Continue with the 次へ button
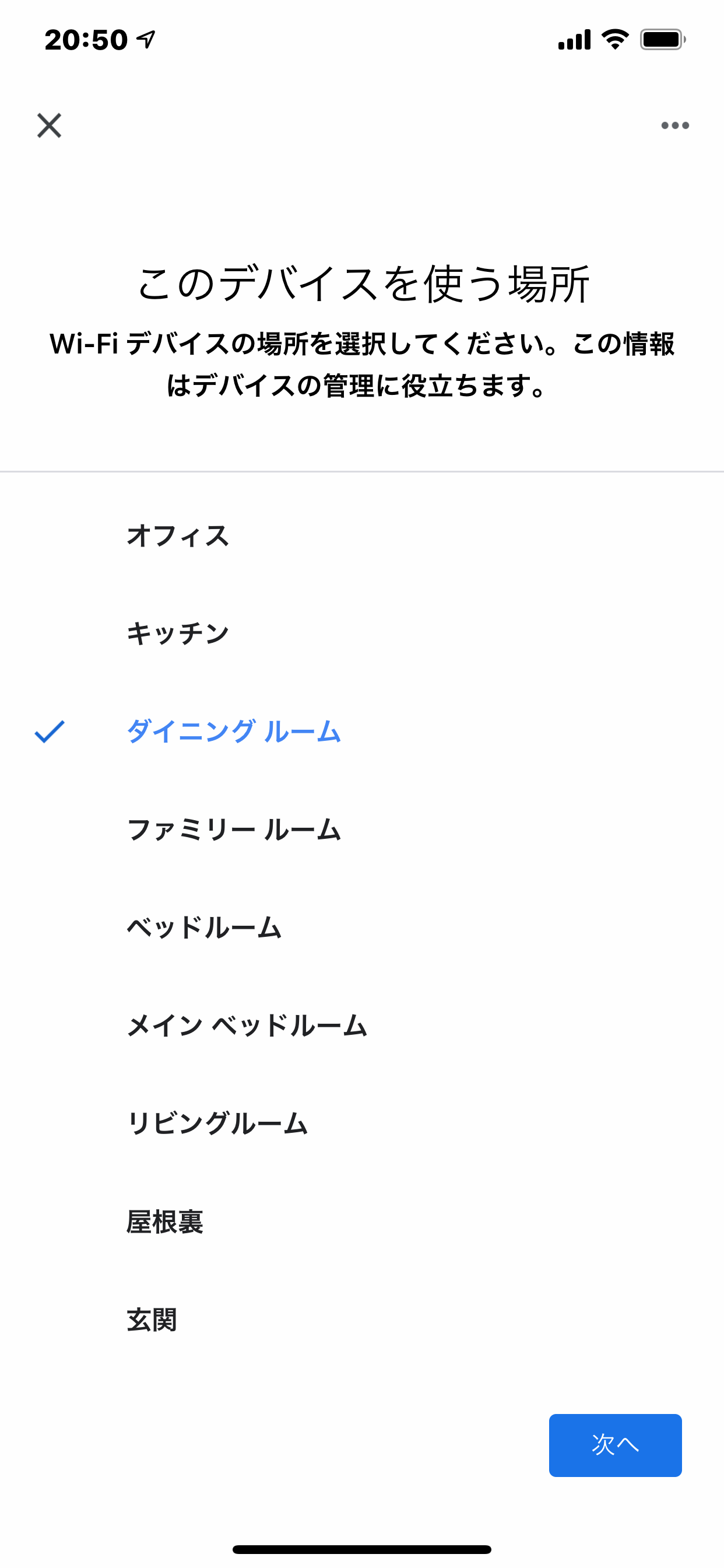Image resolution: width=724 pixels, height=1568 pixels. pyautogui.click(x=615, y=1445)
